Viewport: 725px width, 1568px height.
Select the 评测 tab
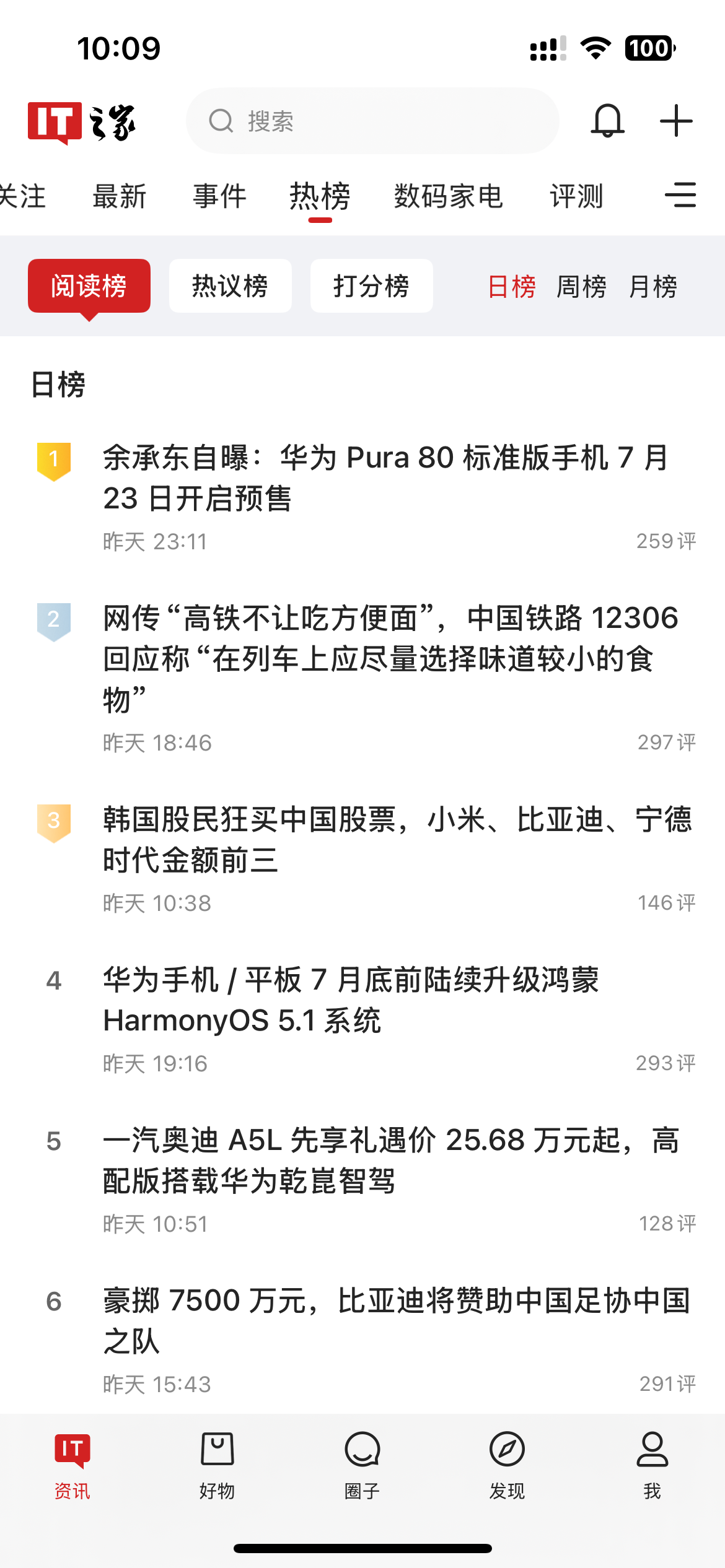(x=576, y=197)
